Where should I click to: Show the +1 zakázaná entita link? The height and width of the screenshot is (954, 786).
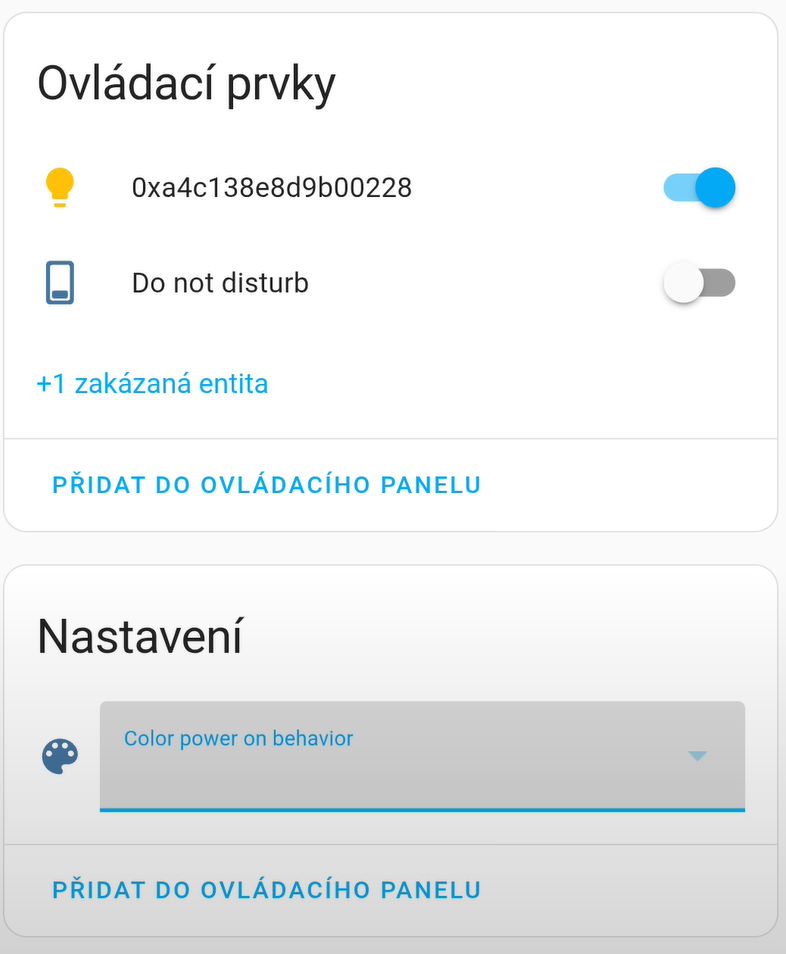coord(152,383)
